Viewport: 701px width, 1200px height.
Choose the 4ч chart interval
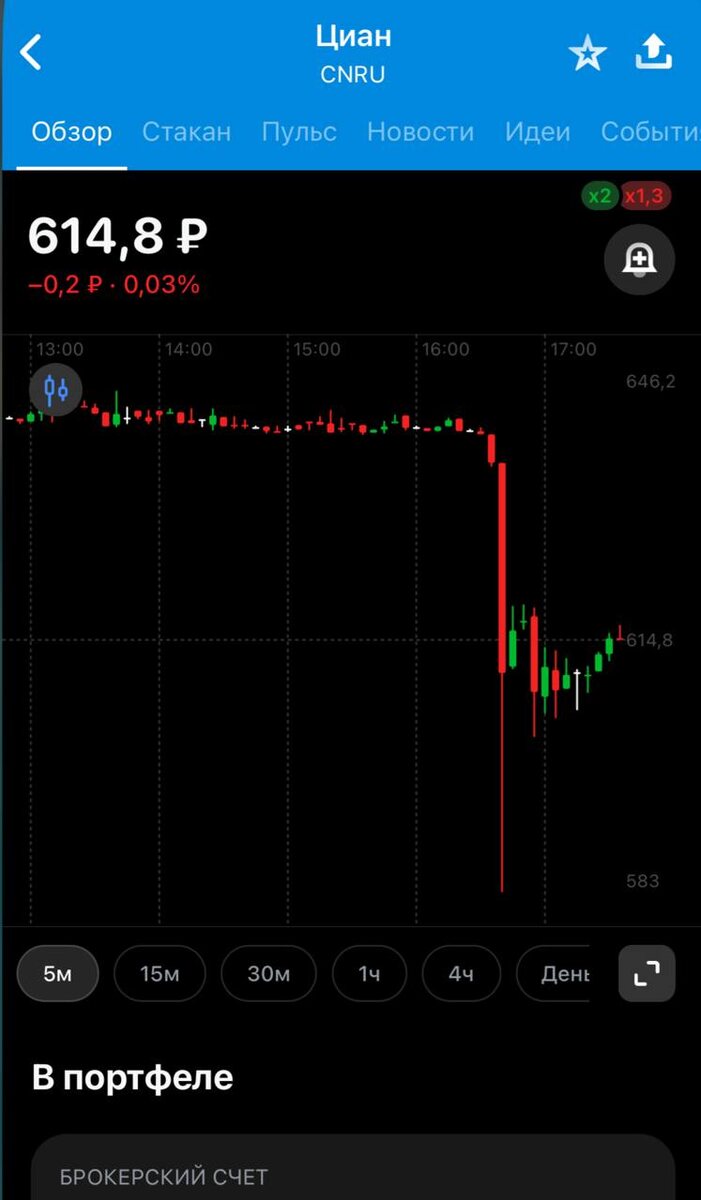click(461, 973)
